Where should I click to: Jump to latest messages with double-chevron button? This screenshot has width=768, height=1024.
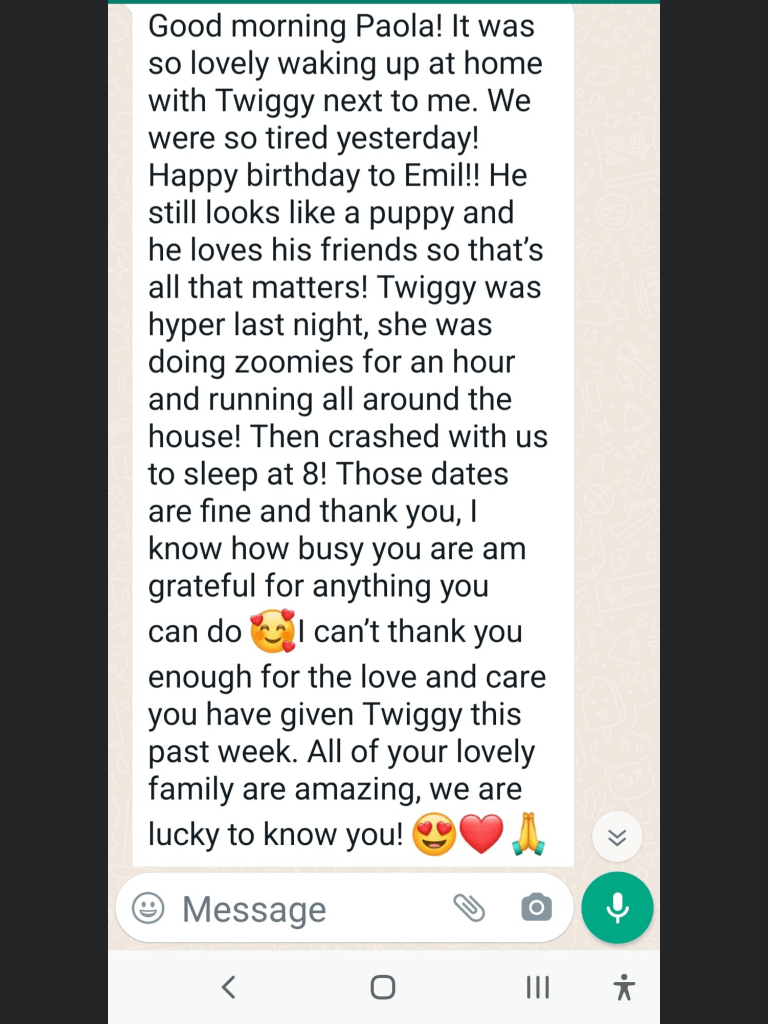[x=617, y=838]
